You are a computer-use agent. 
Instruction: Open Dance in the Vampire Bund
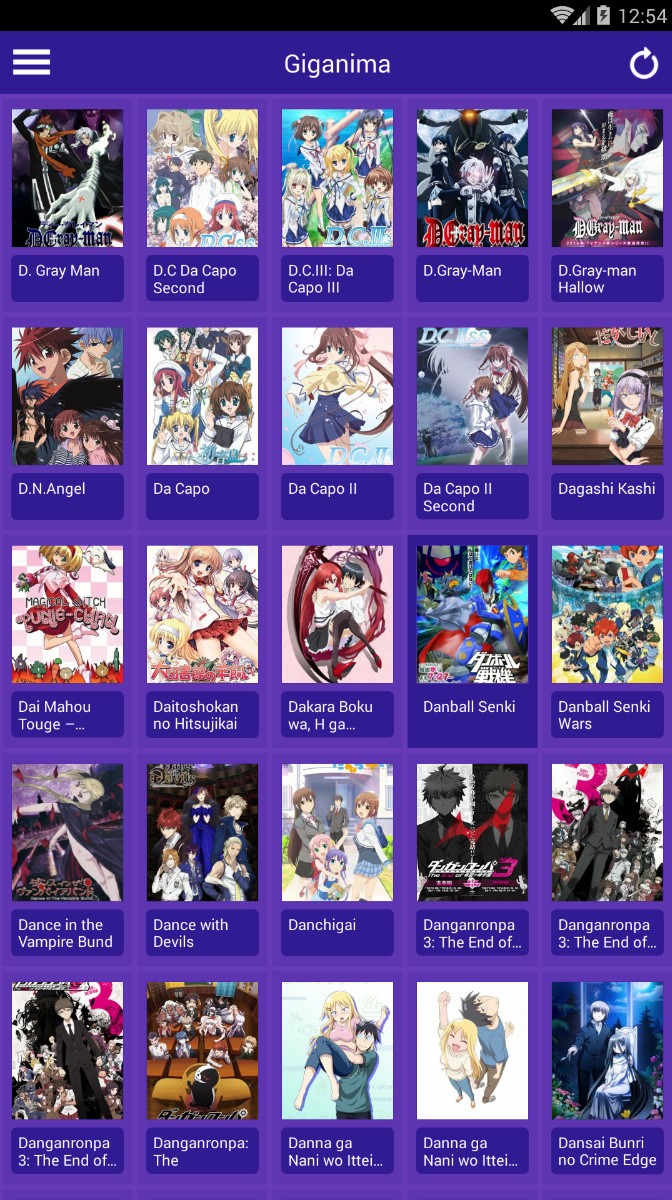click(67, 859)
